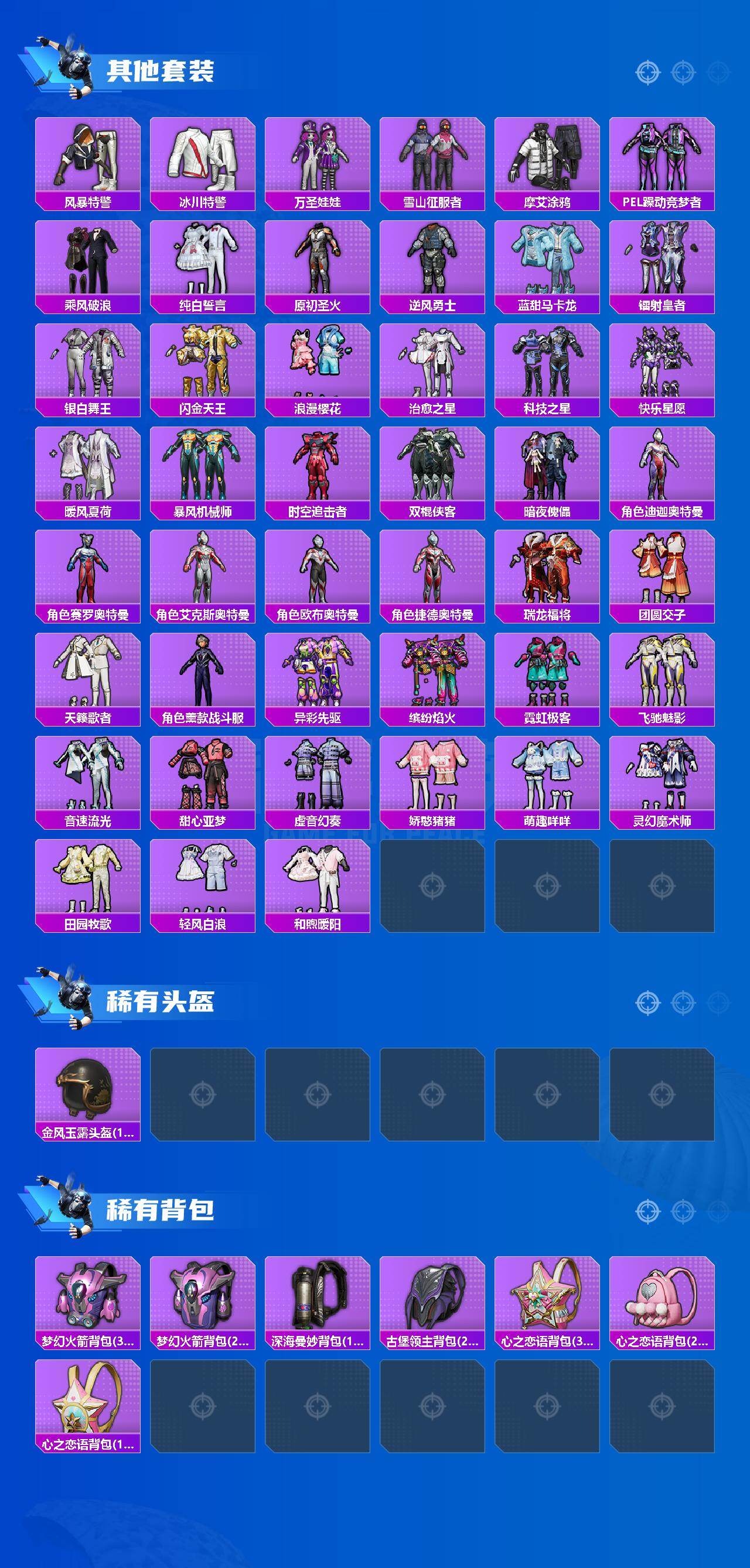Click the 和煦暖阳 label bar
The height and width of the screenshot is (1568, 750).
pos(319,923)
